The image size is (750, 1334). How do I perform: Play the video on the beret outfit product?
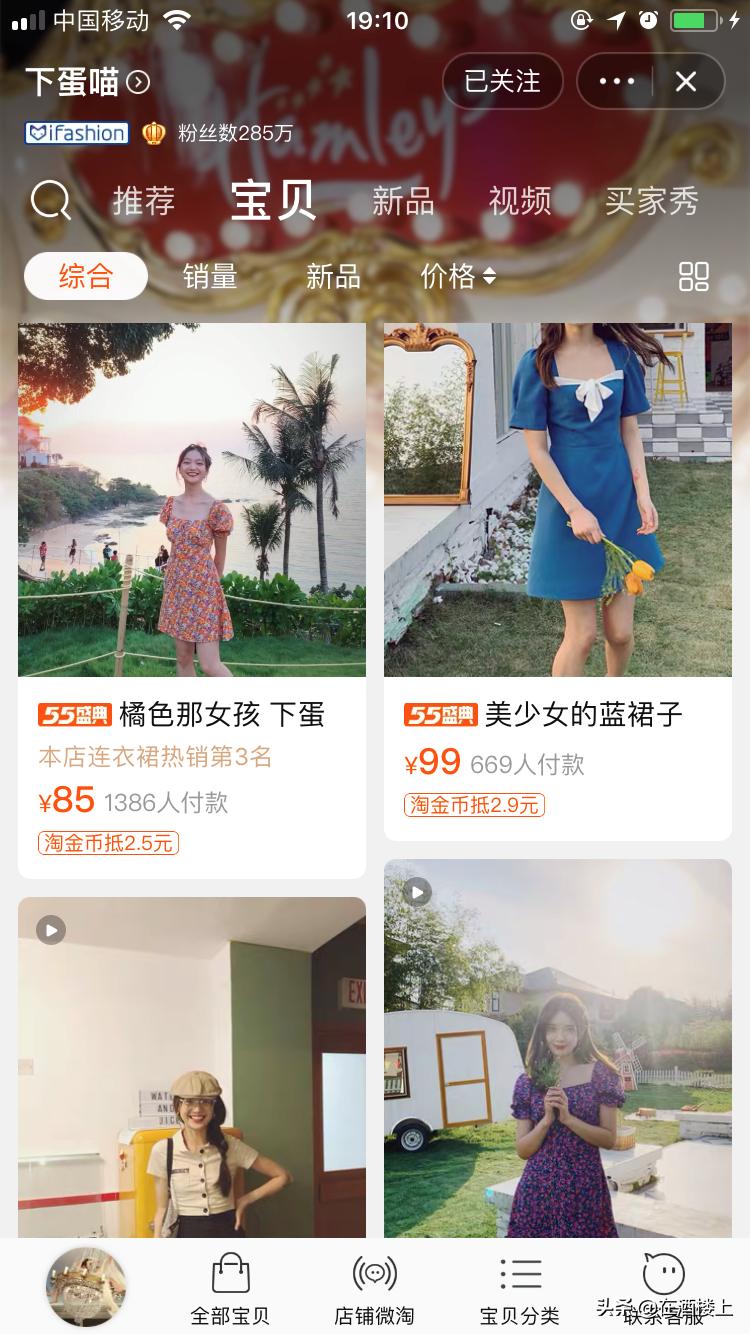point(50,929)
